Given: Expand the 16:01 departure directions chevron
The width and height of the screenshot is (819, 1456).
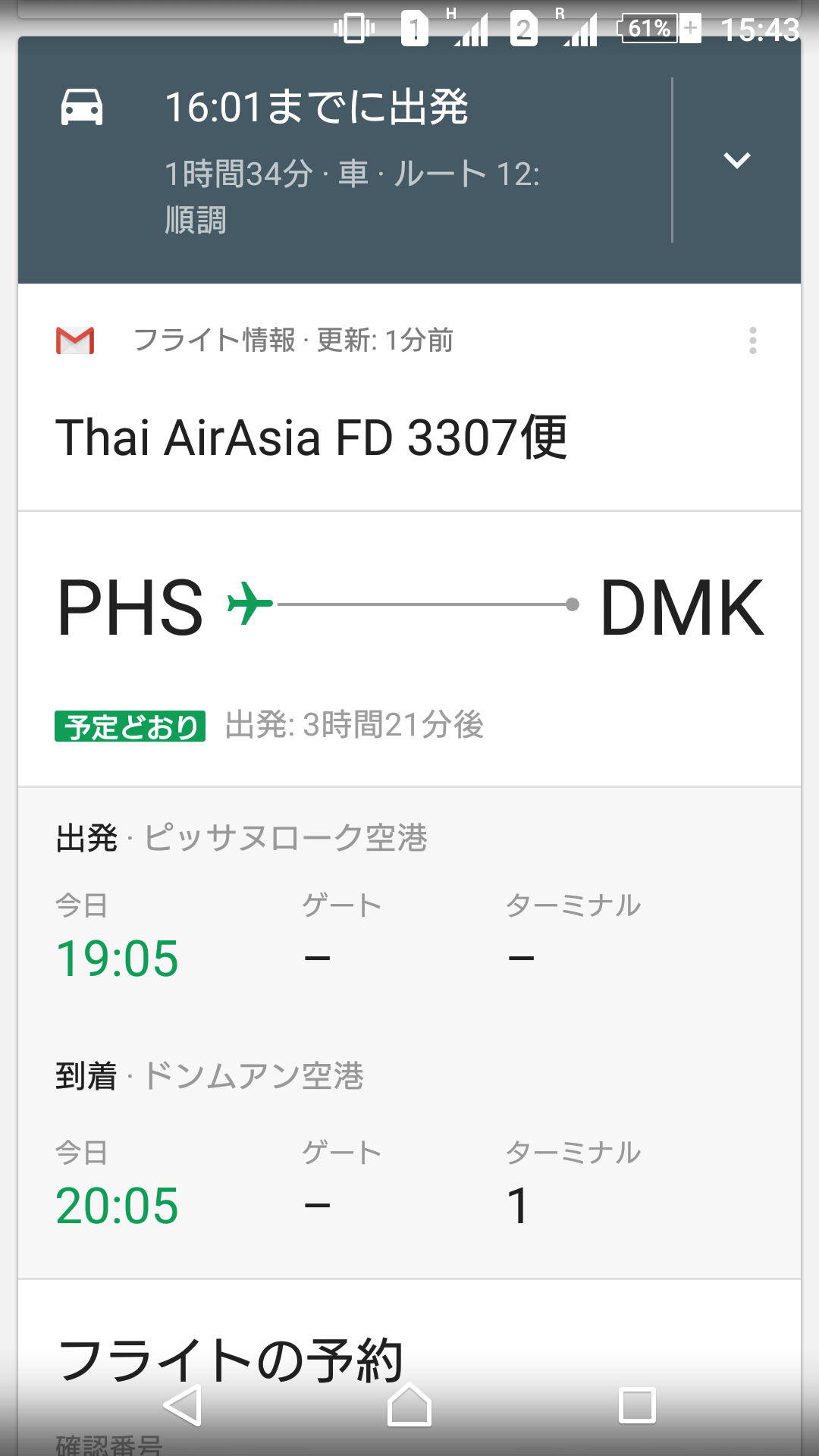Looking at the screenshot, I should click(736, 160).
